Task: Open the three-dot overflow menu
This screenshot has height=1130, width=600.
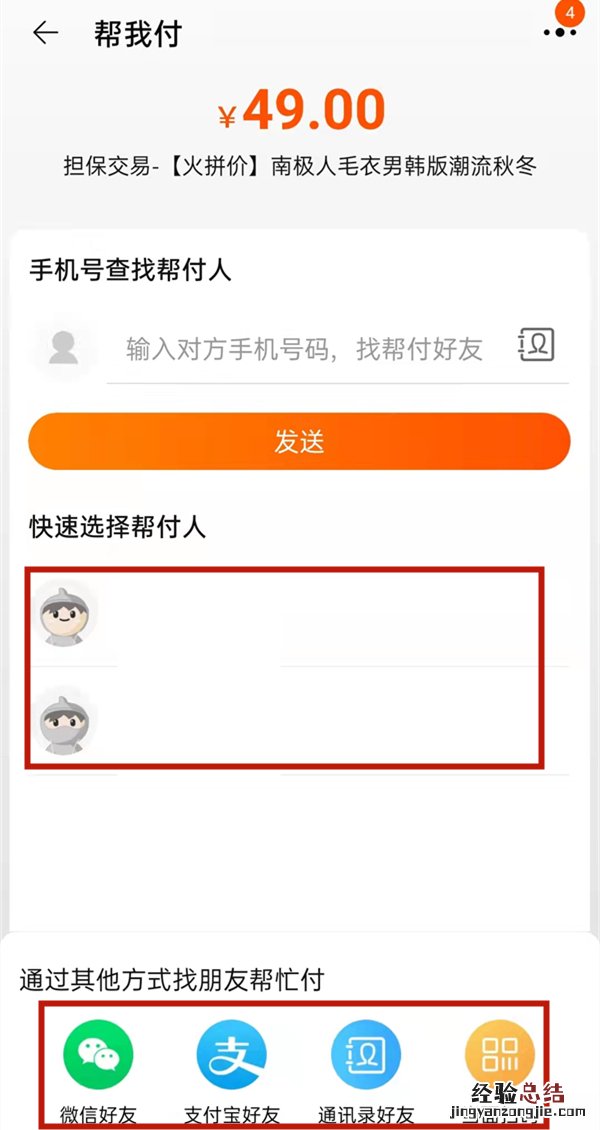Action: 559,32
